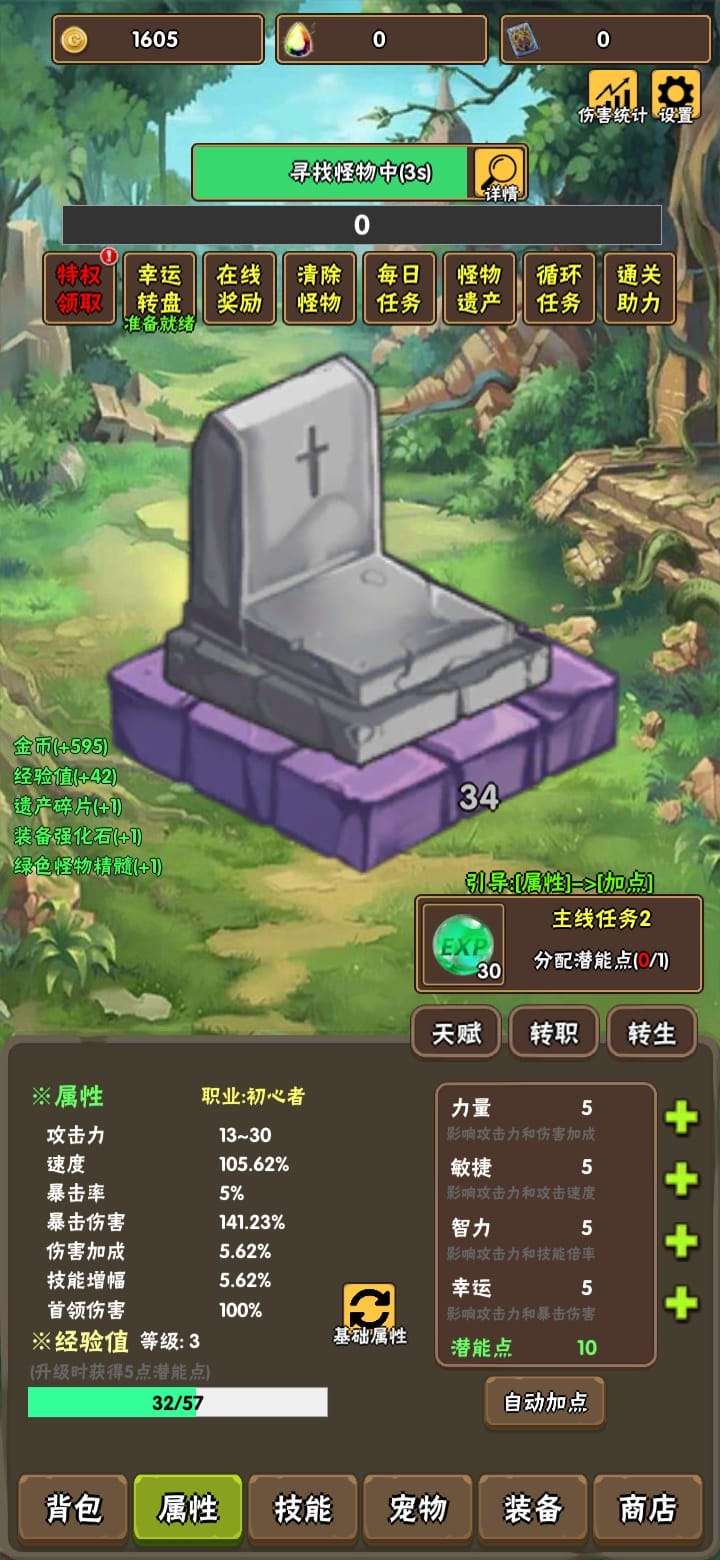Open the 天赋 talent button

[x=456, y=1033]
